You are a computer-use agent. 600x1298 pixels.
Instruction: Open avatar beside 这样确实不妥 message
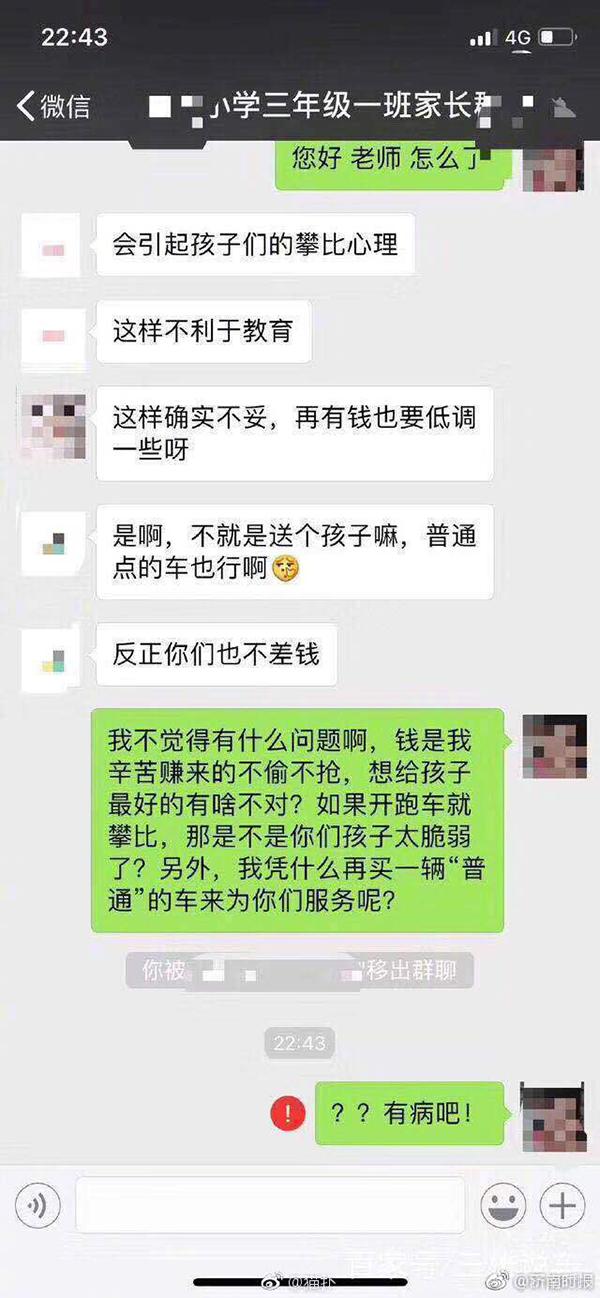pyautogui.click(x=54, y=425)
